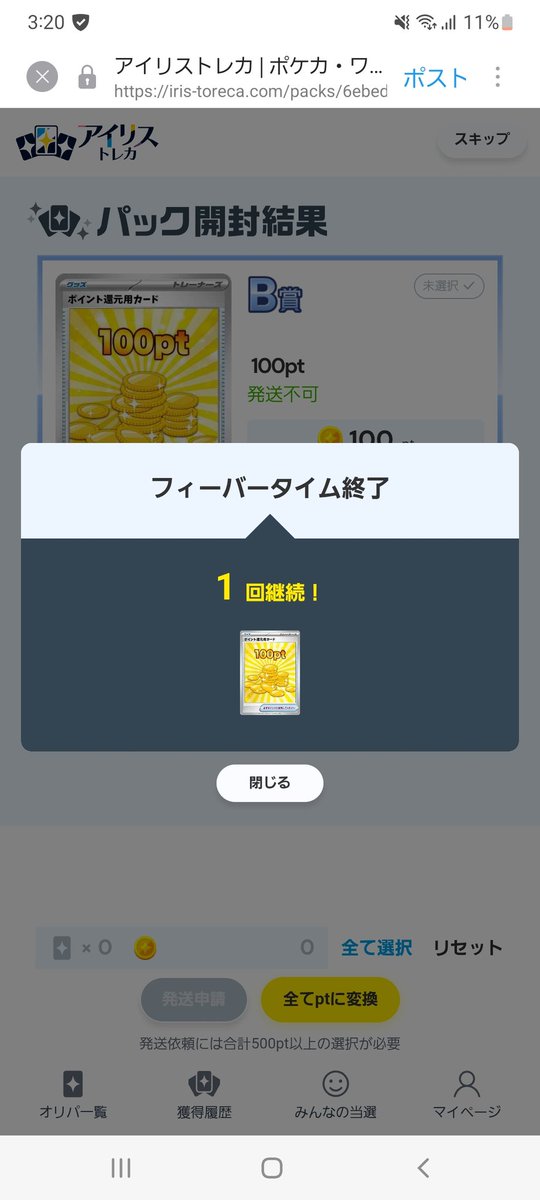Open recent apps from the navigation bar
Screen dimensions: 540x1200
[121, 1167]
